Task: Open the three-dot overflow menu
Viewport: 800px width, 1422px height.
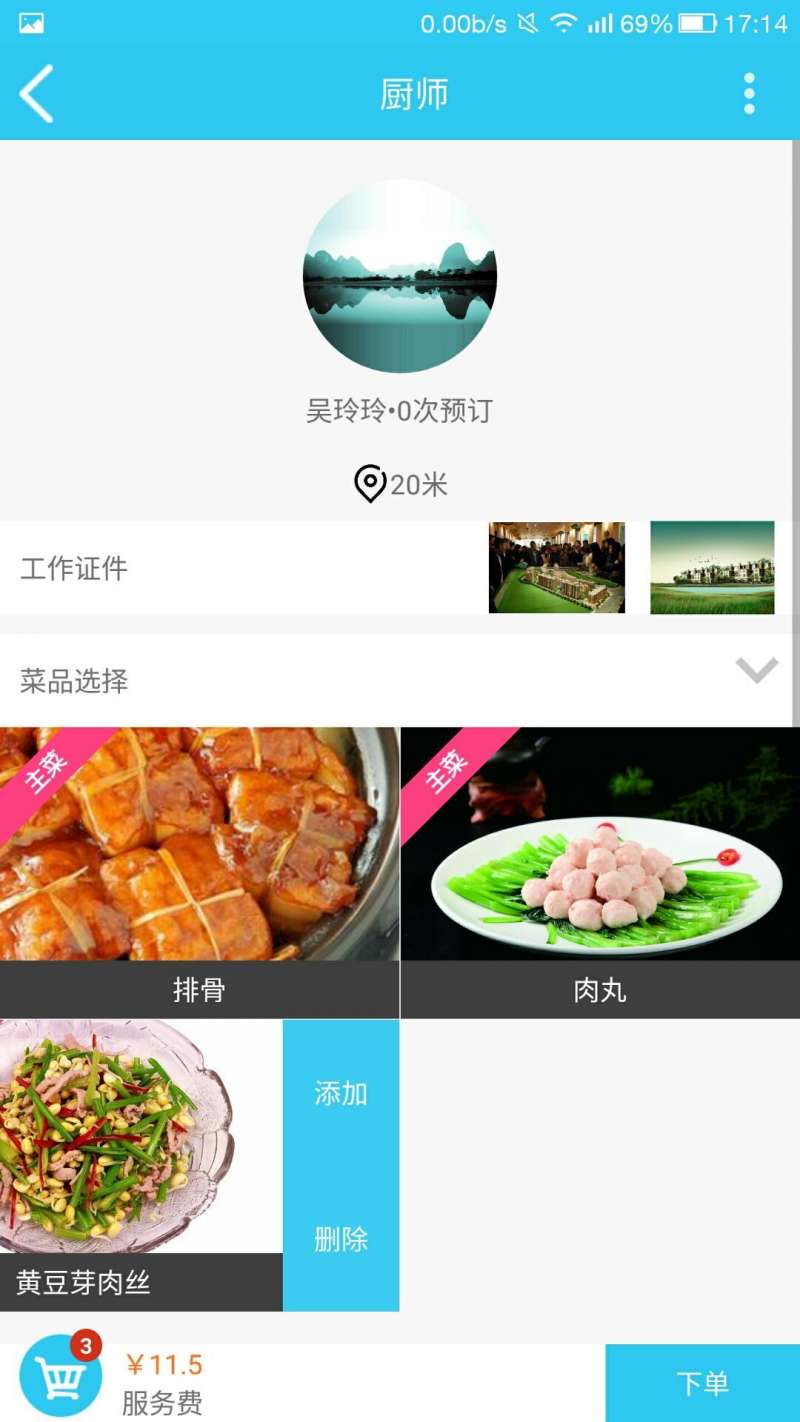Action: click(x=749, y=94)
